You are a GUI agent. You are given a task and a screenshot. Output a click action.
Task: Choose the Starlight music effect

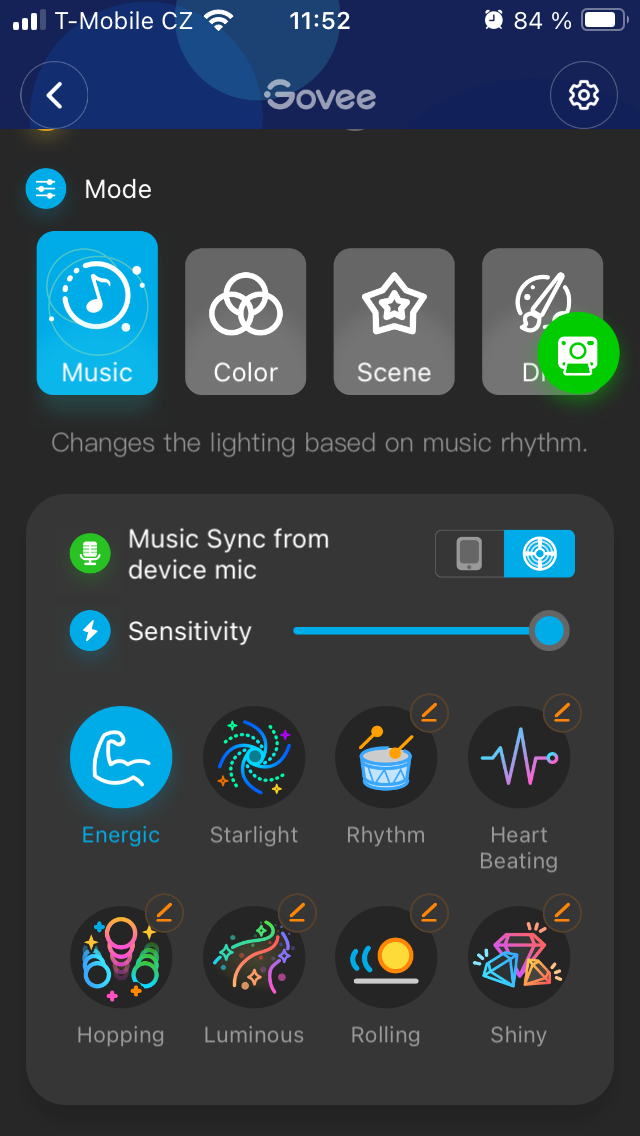point(254,758)
